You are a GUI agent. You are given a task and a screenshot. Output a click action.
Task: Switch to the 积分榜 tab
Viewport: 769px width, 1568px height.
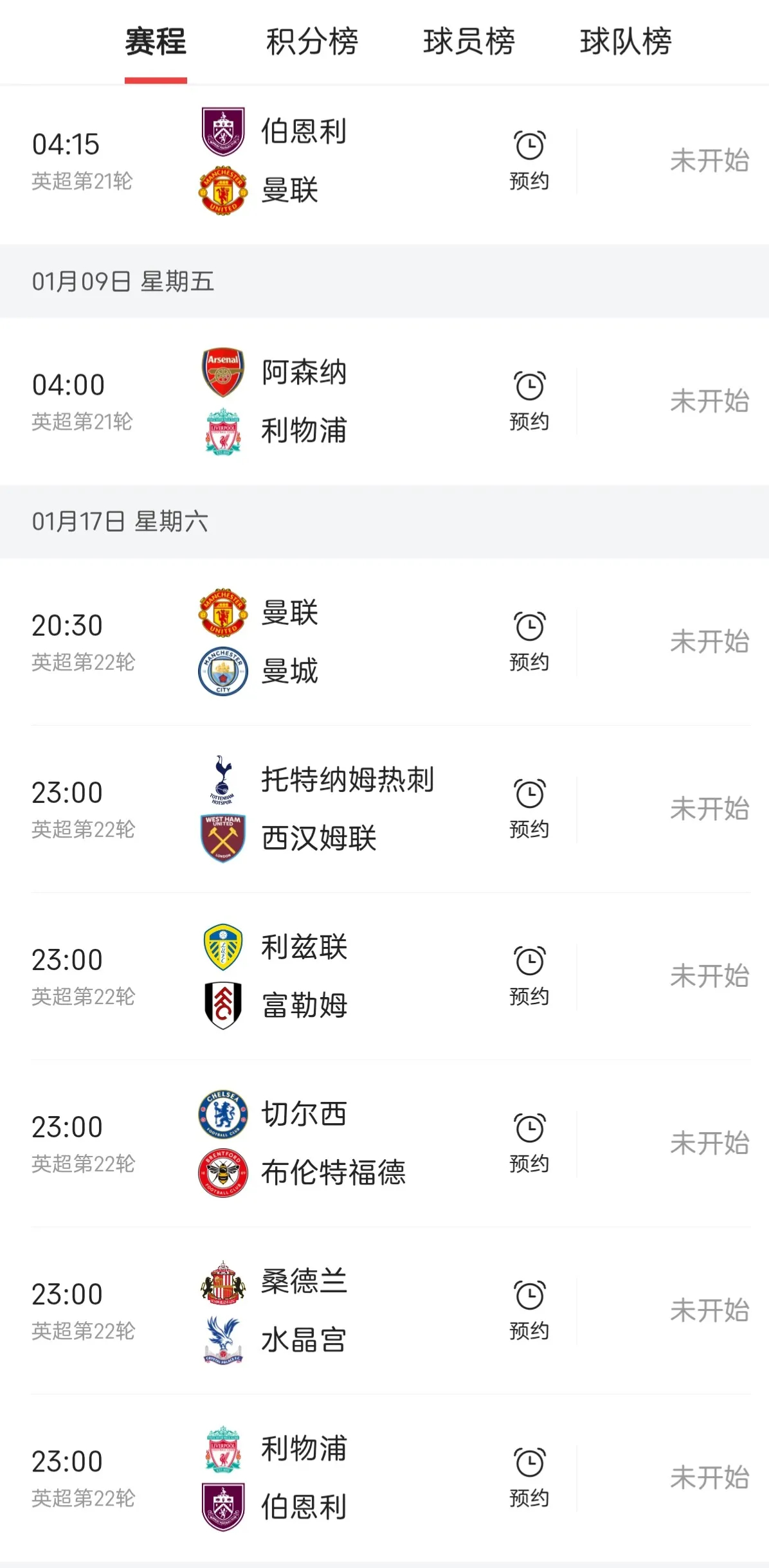(x=312, y=42)
